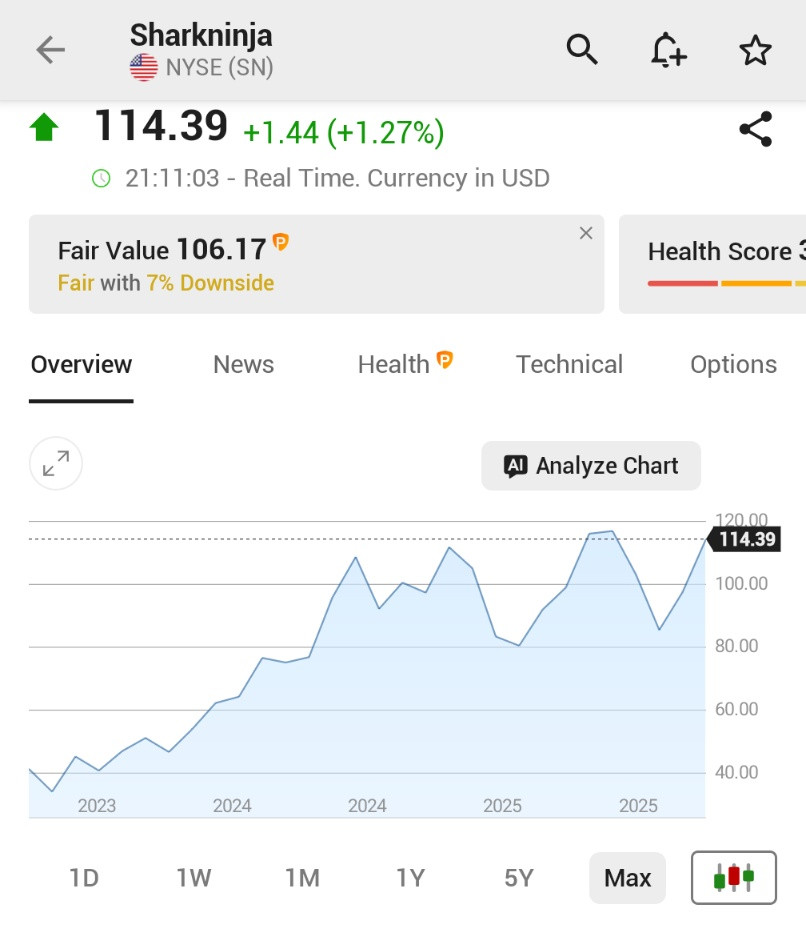Select the 1M chart range
806x928 pixels.
tap(302, 878)
